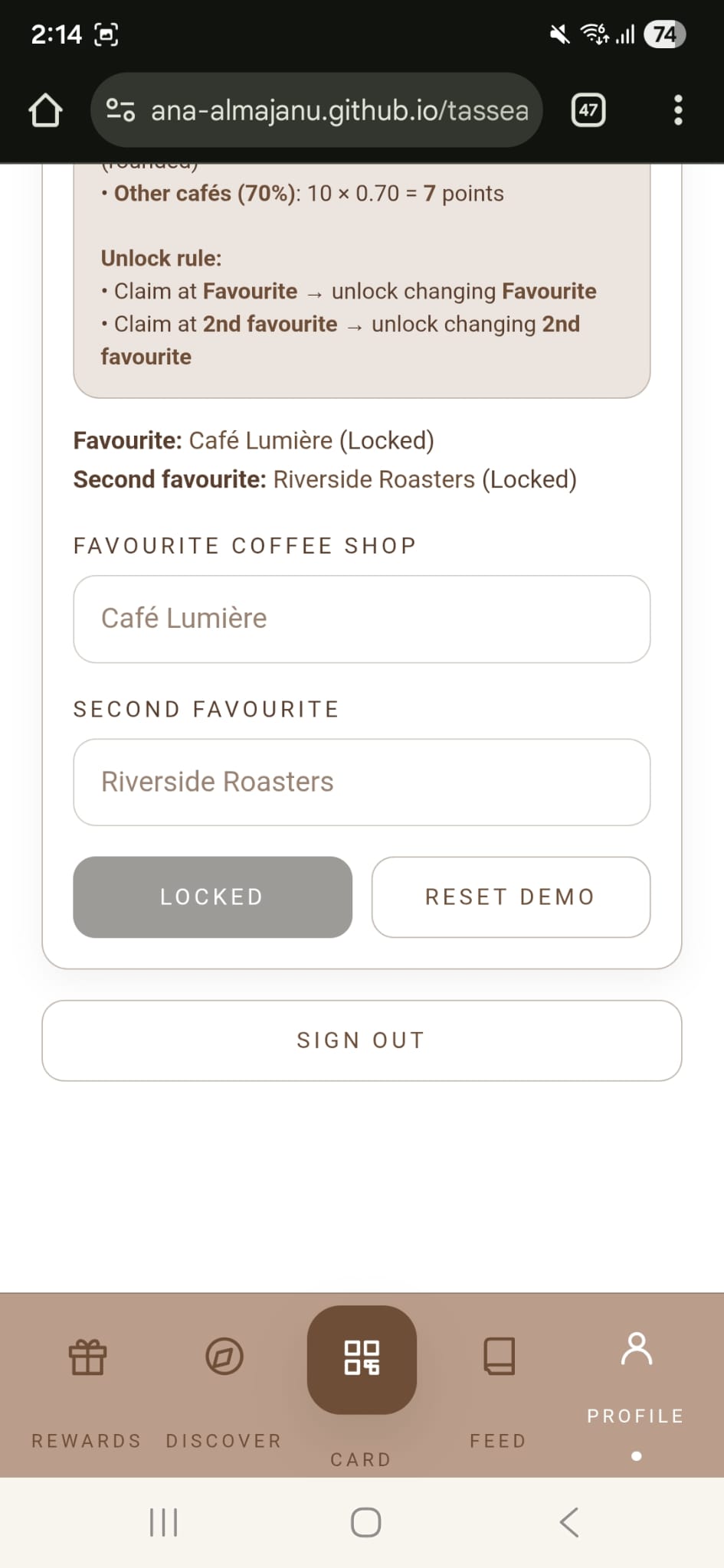Go back with the system back button
This screenshot has width=724, height=1568.
(568, 1522)
